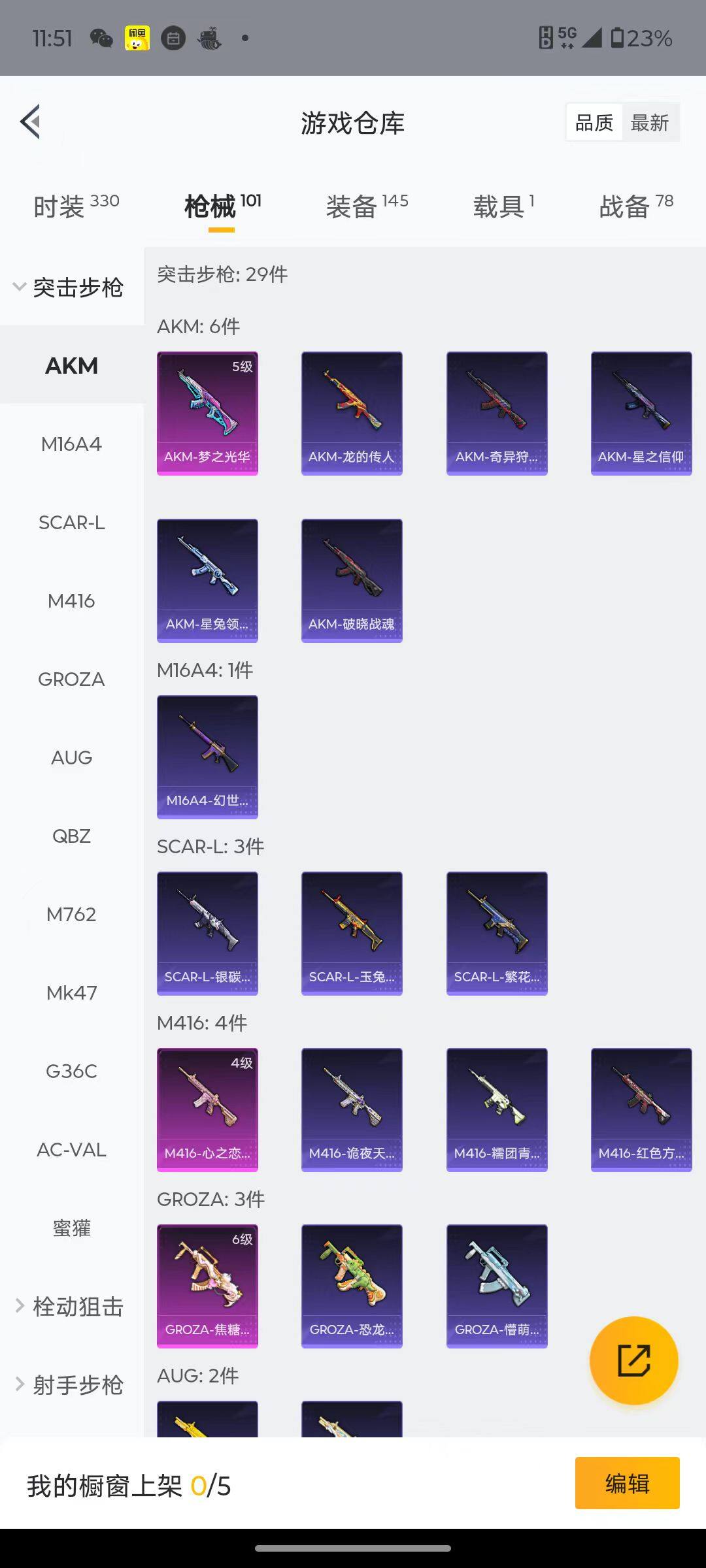Switch to the 时装 tab

76,206
